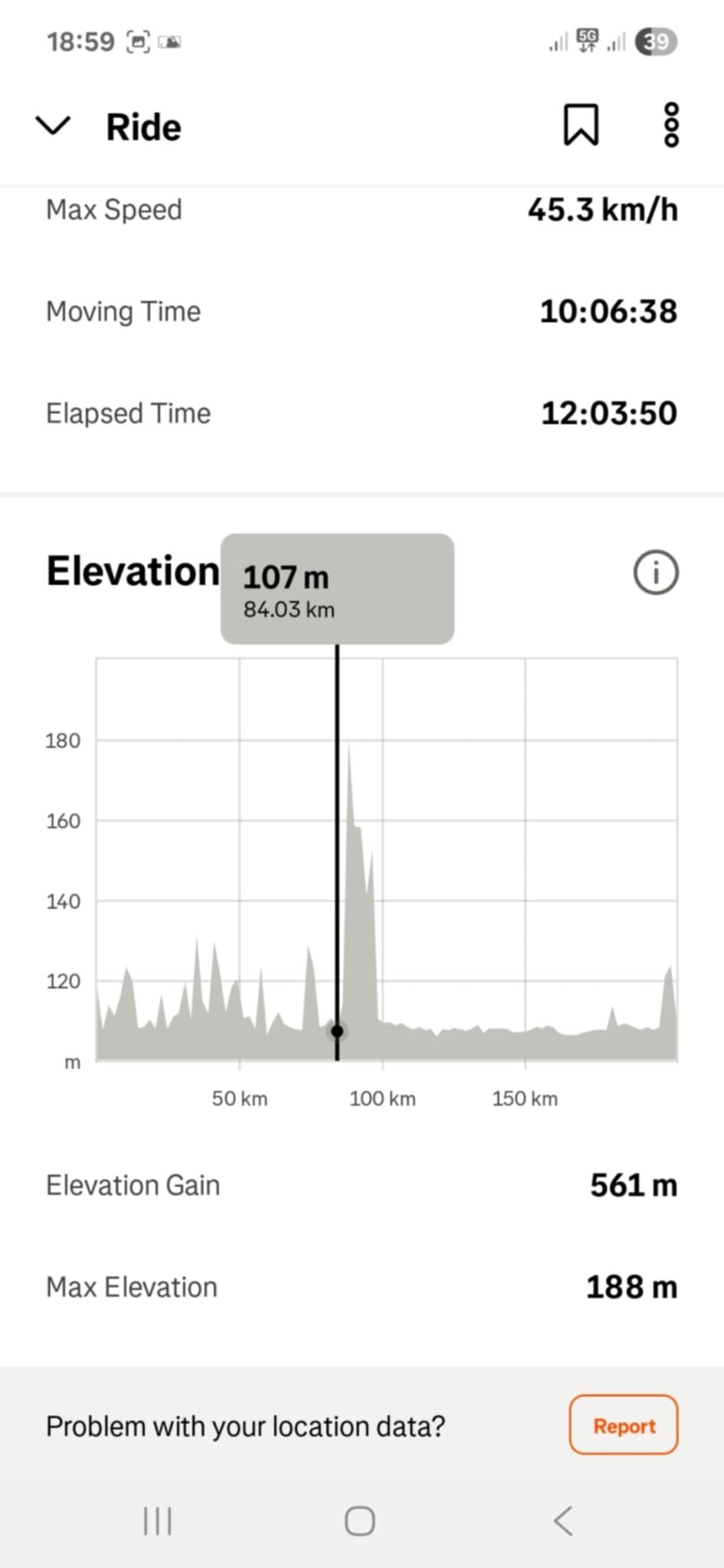The height and width of the screenshot is (1568, 724).
Task: Go back with the system back button
Action: [x=563, y=1521]
